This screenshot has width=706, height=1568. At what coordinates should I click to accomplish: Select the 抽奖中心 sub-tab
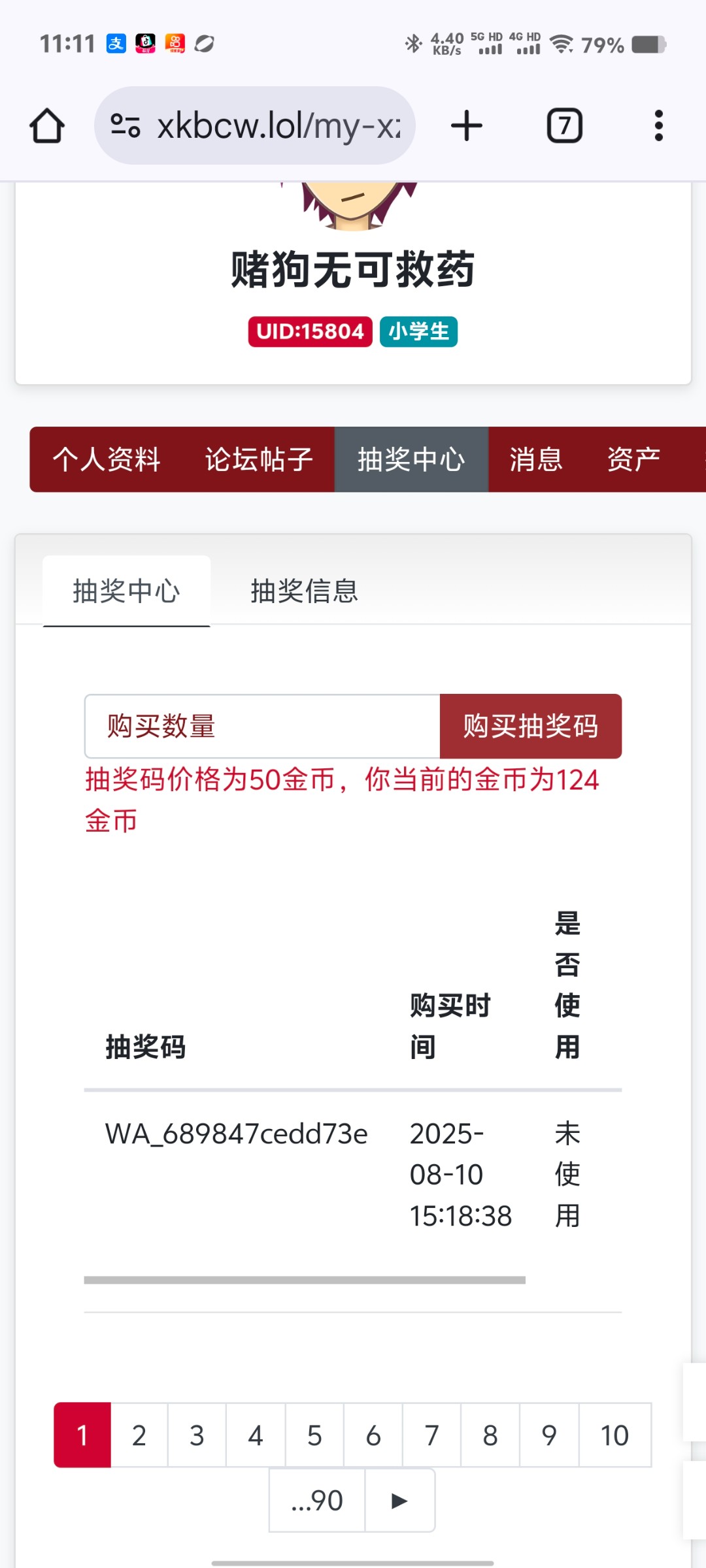point(126,591)
